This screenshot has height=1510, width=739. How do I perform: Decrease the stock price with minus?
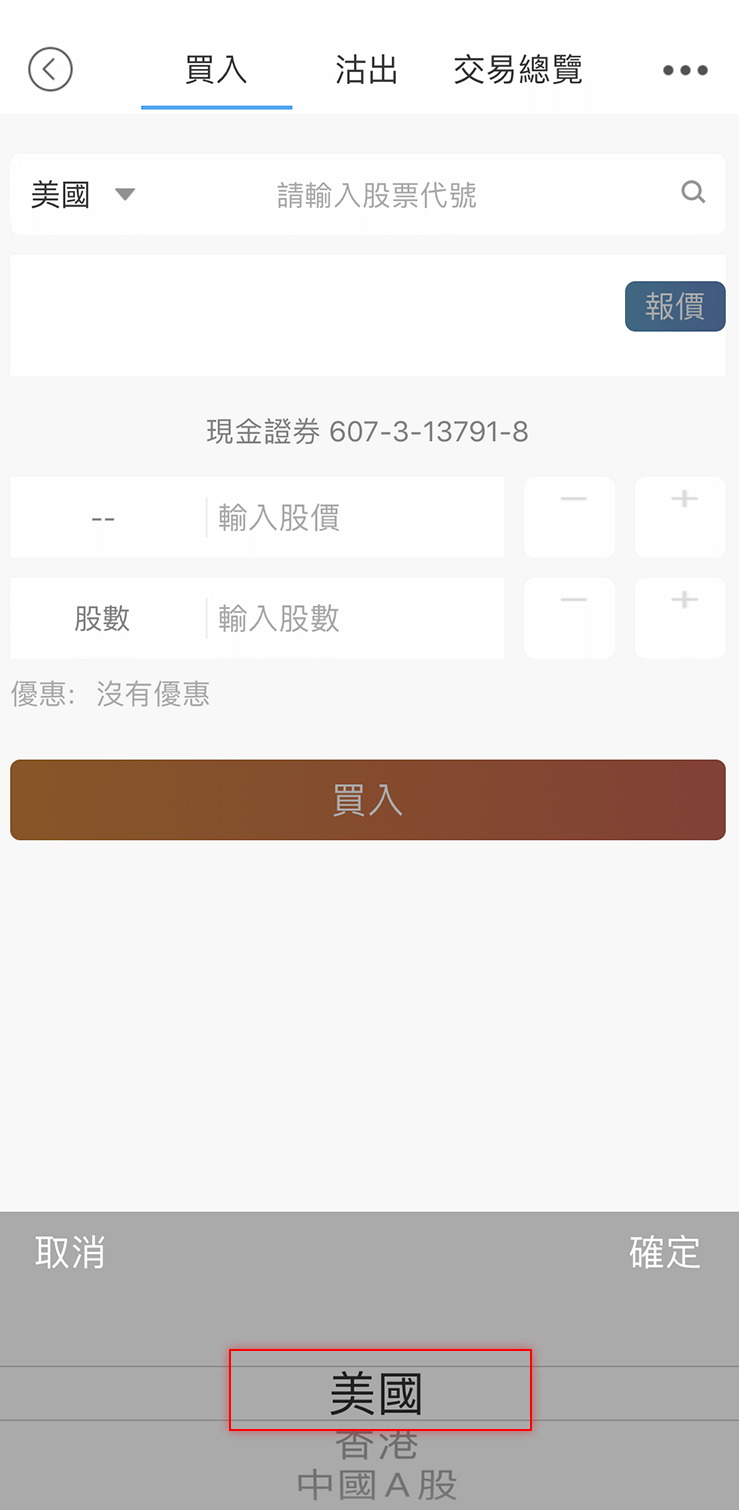570,517
